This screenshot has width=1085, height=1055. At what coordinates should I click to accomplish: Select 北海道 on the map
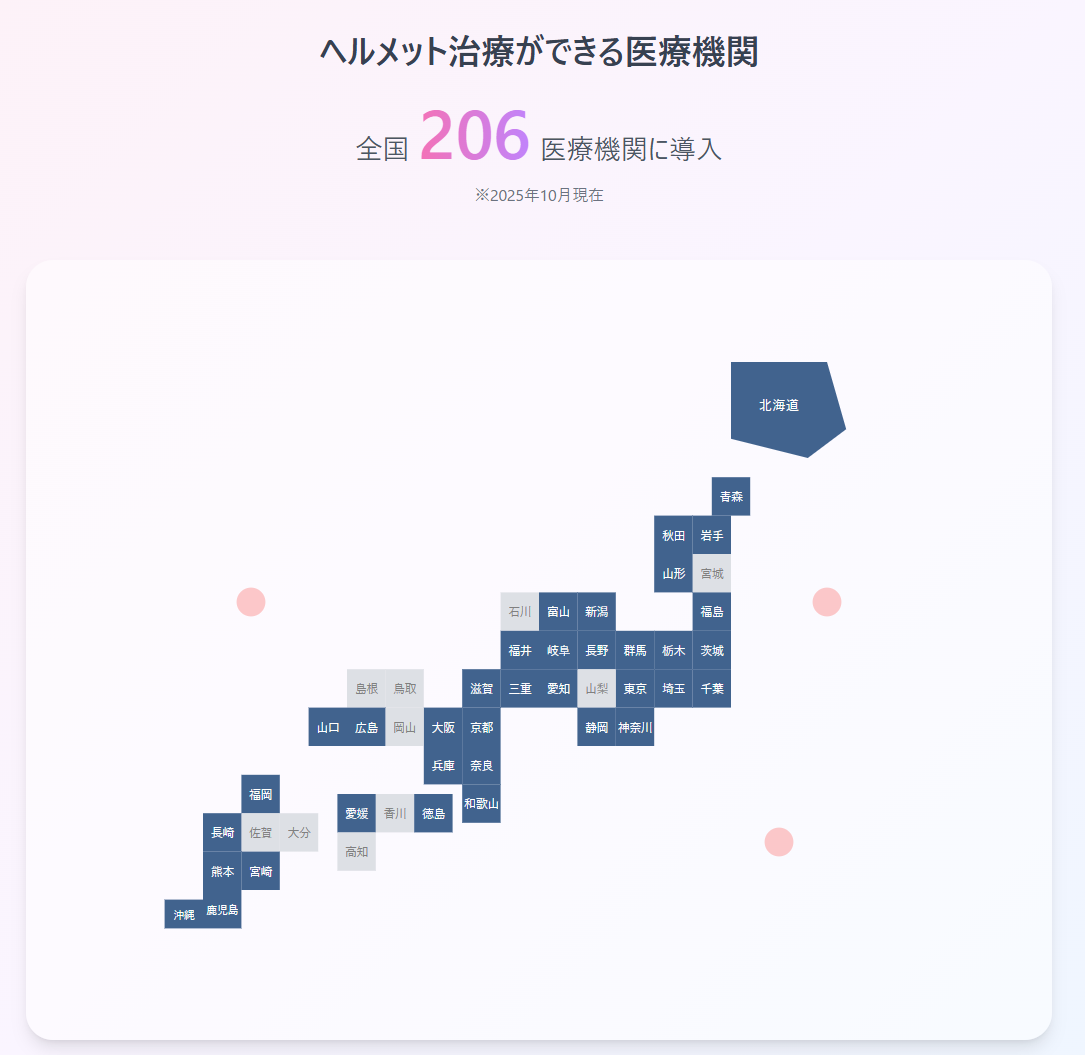click(x=780, y=406)
